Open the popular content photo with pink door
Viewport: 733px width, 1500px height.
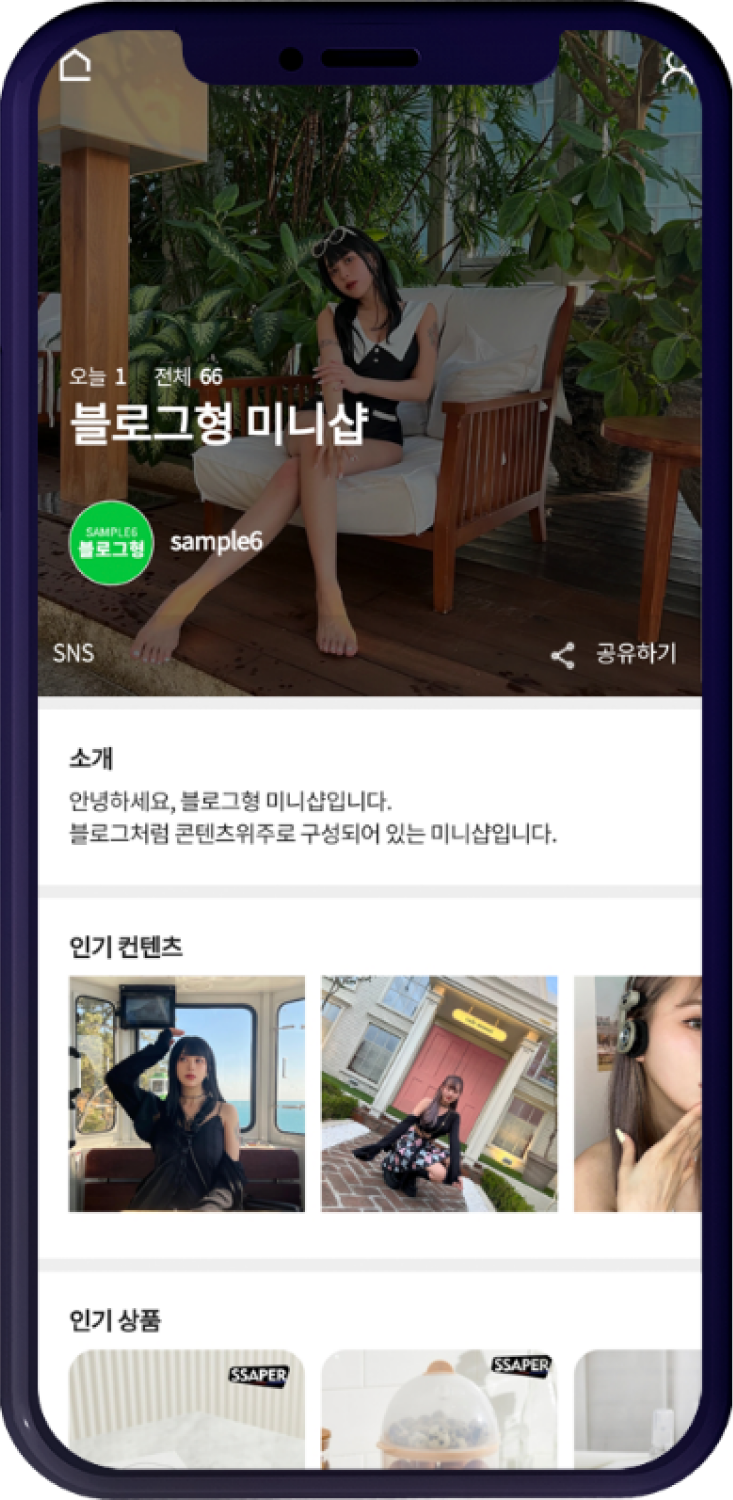point(439,1094)
